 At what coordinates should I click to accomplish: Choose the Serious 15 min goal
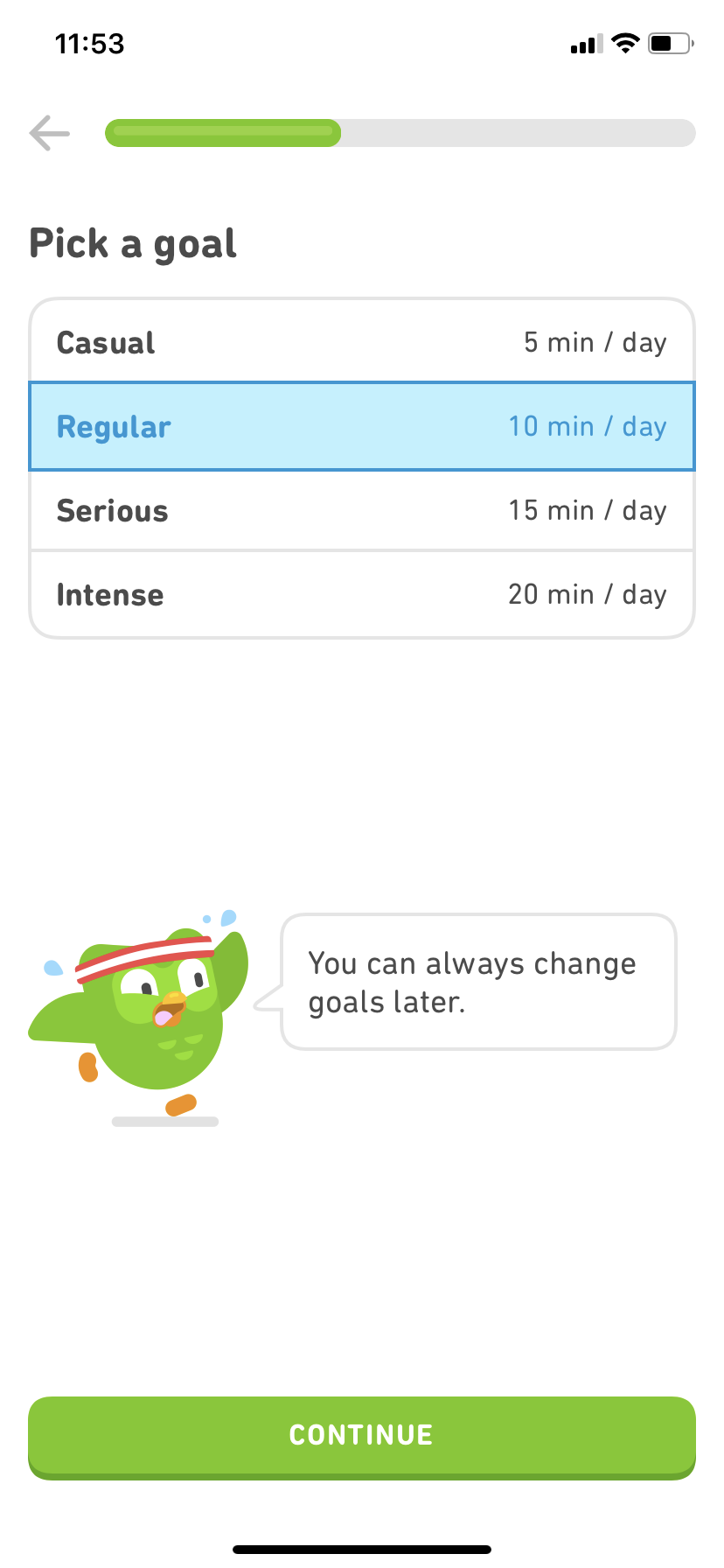(x=361, y=510)
